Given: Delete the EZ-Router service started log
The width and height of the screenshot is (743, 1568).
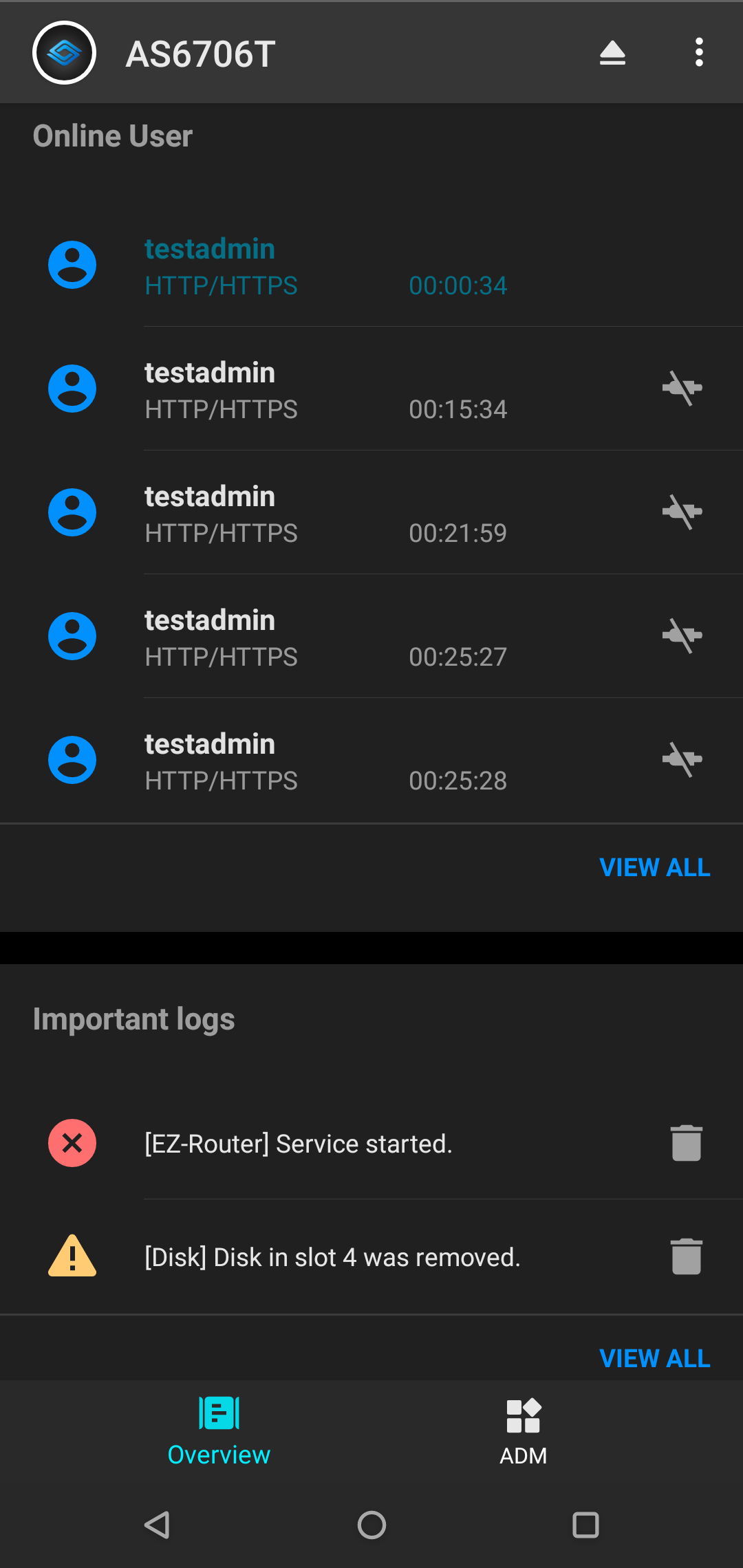Looking at the screenshot, I should pos(686,1143).
